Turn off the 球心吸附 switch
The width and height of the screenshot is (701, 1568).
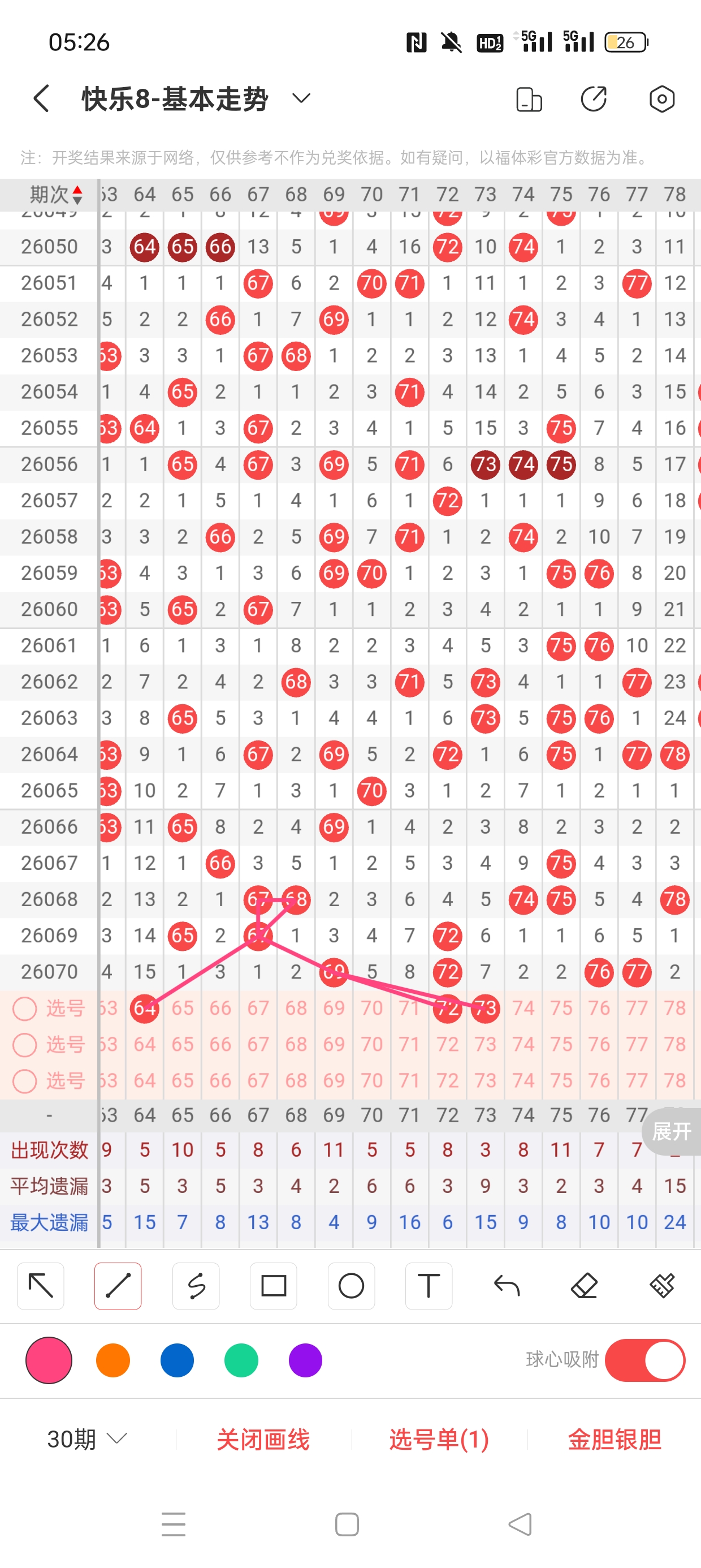[x=644, y=1360]
